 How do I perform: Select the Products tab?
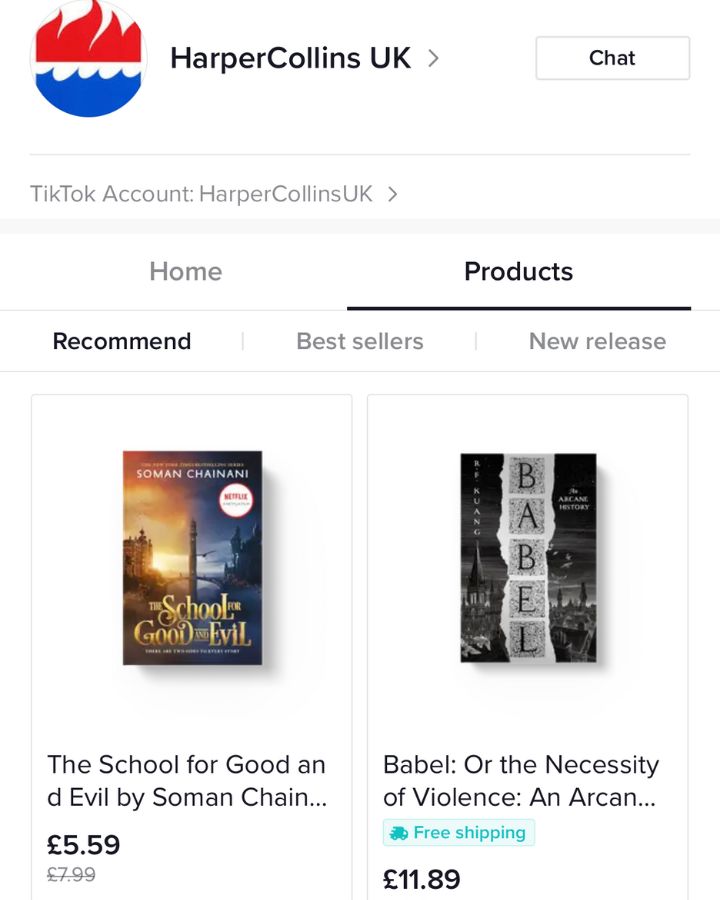(518, 272)
